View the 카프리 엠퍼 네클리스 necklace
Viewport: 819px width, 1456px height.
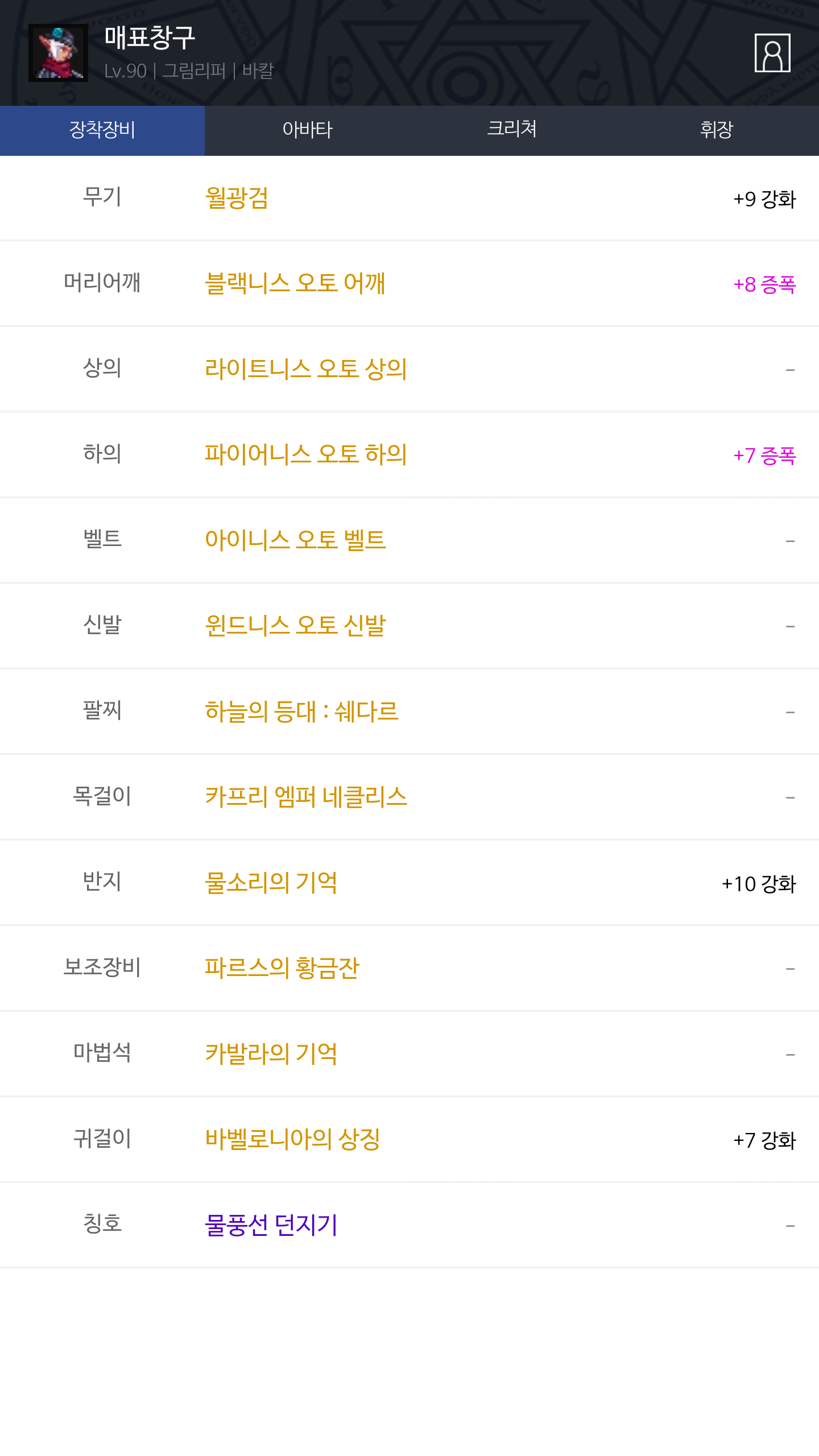(x=306, y=796)
